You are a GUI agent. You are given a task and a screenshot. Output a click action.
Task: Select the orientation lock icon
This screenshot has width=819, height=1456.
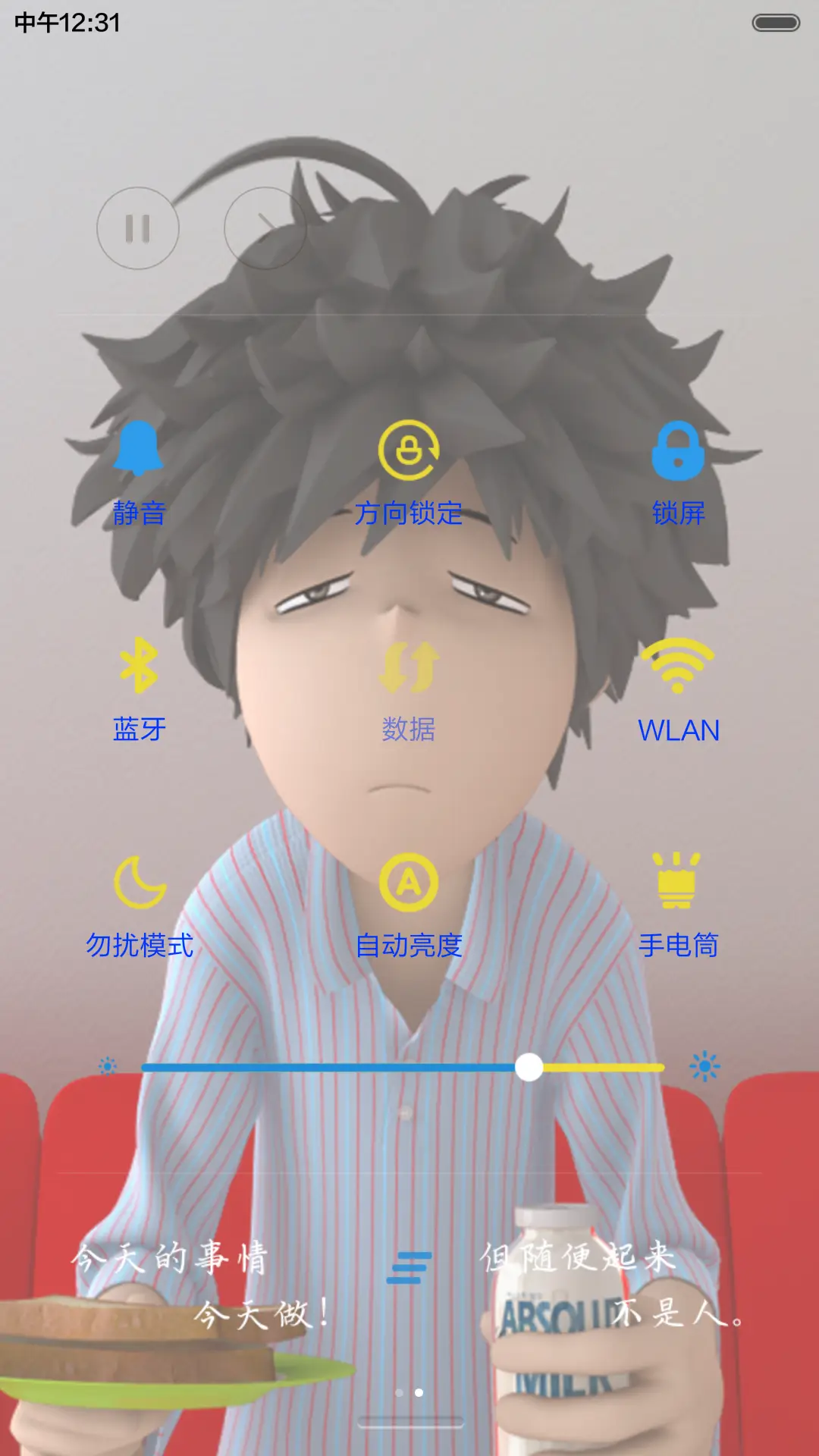point(409,451)
